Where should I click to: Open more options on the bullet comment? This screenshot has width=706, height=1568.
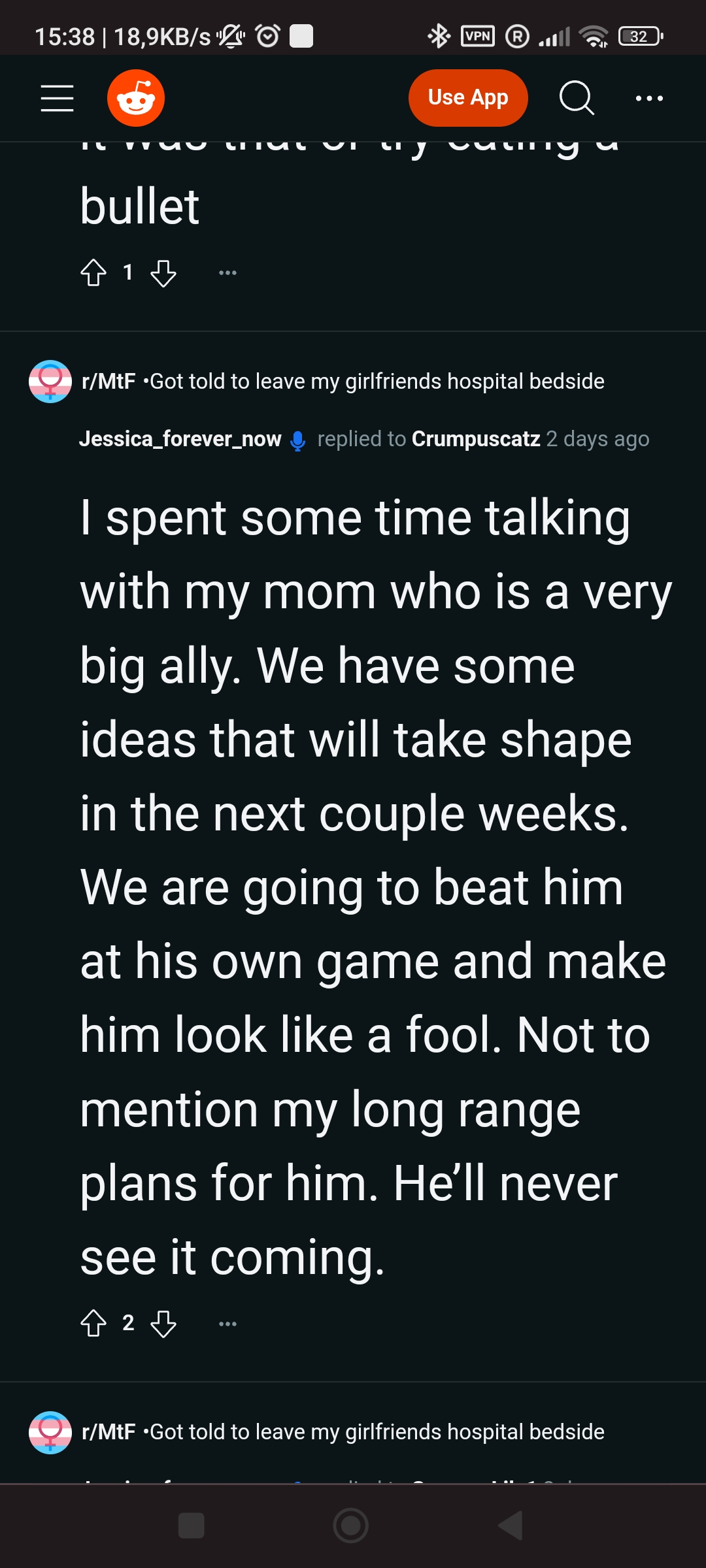227,272
